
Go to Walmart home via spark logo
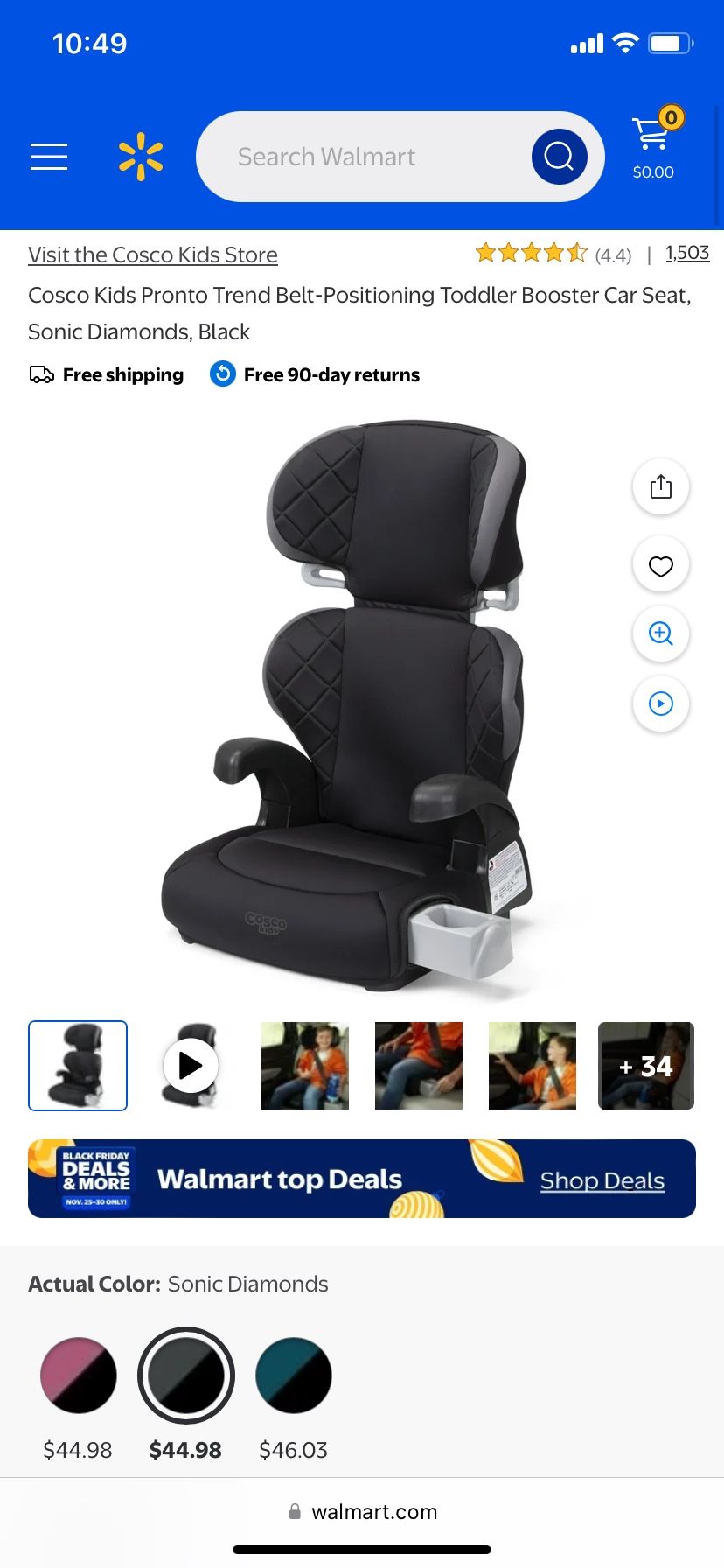click(141, 157)
